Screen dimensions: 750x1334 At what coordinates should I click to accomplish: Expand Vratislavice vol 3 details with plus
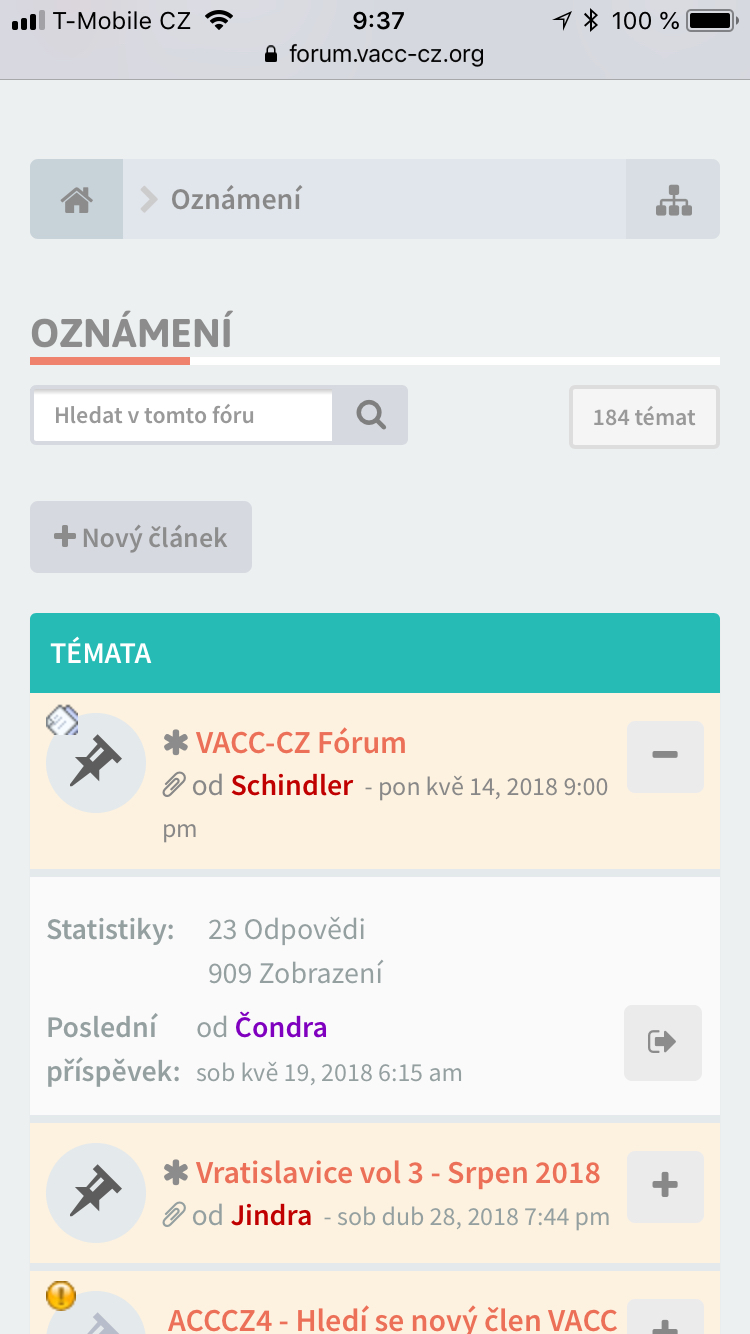[665, 1187]
